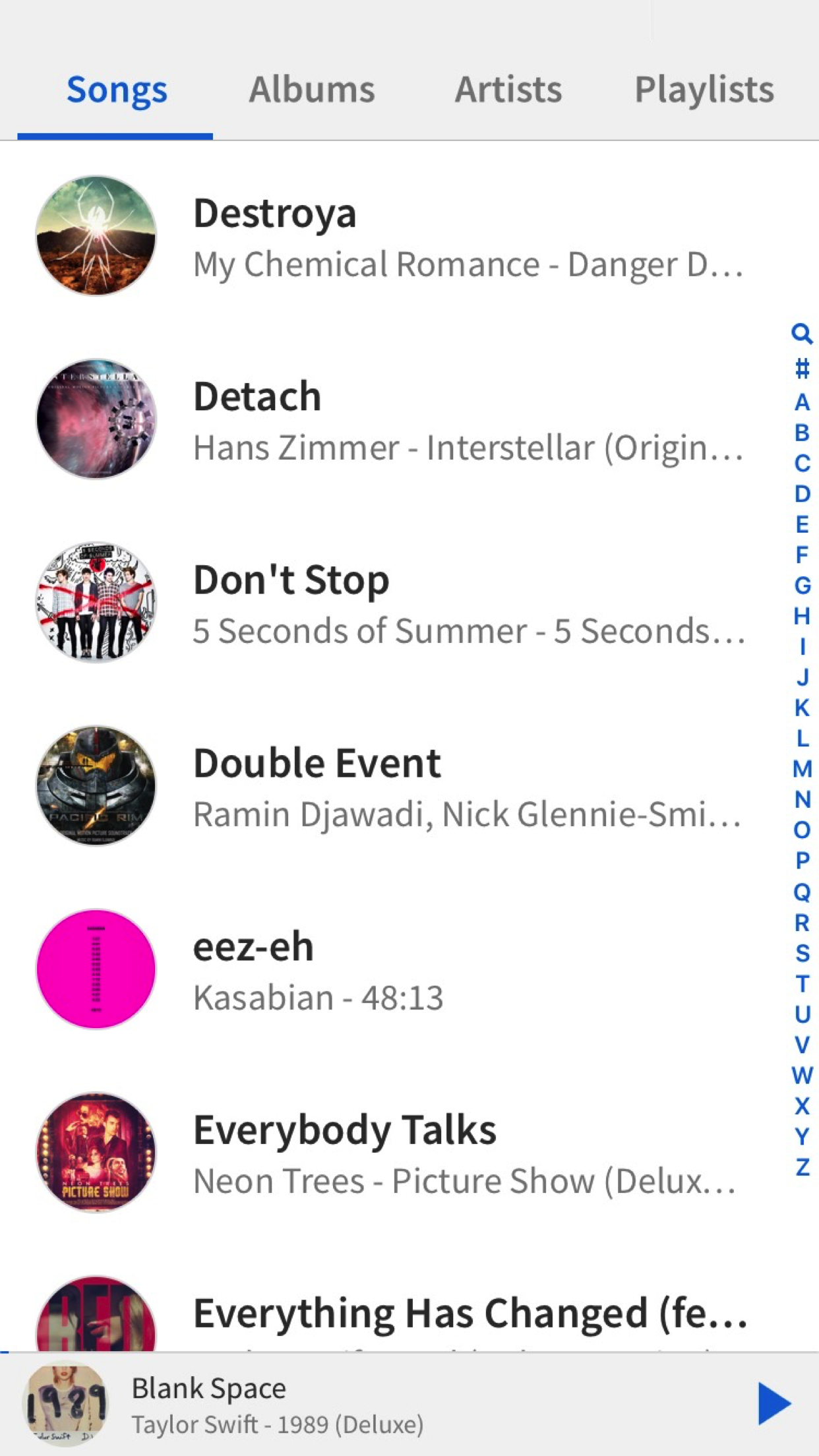This screenshot has height=1456, width=819.
Task: Switch to the Albums tab
Action: pos(311,90)
